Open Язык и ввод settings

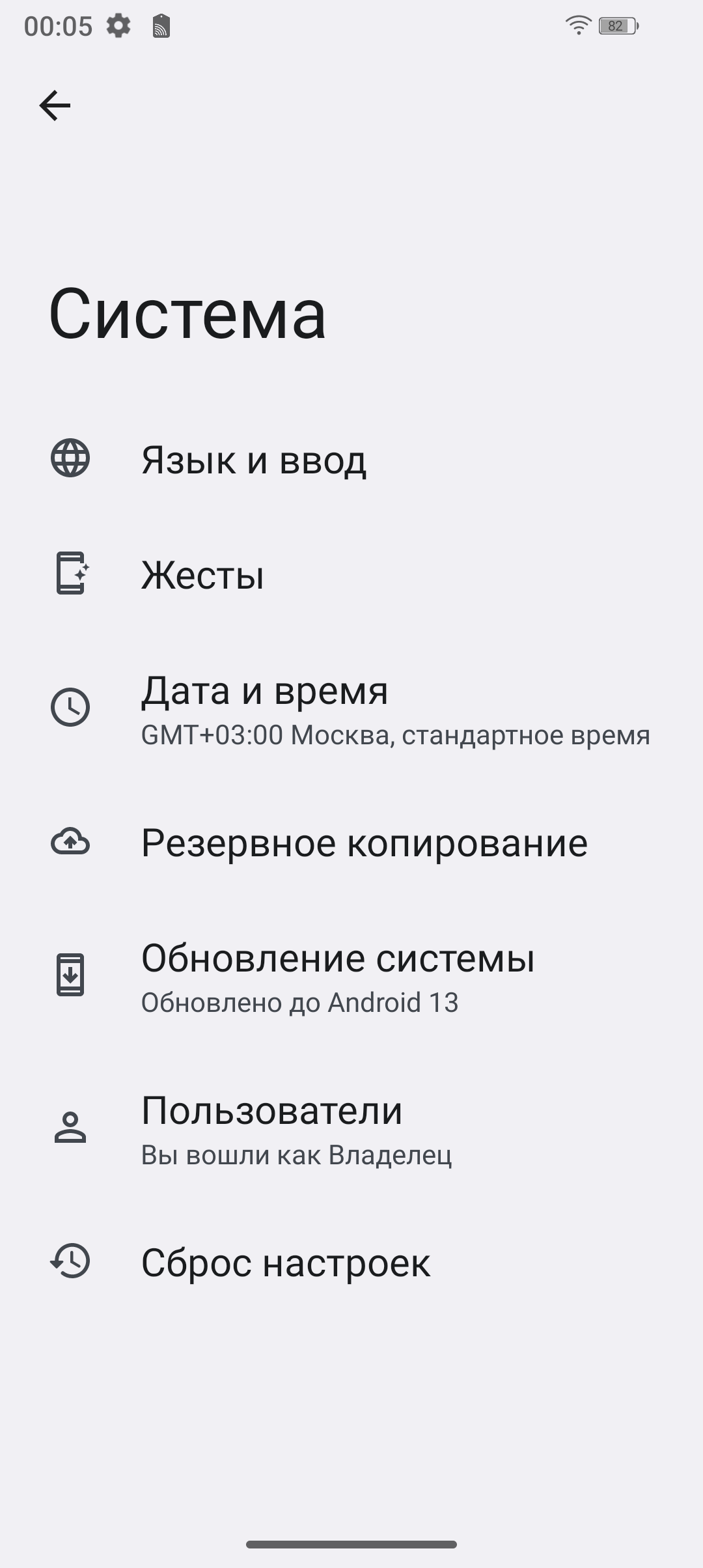(351, 460)
